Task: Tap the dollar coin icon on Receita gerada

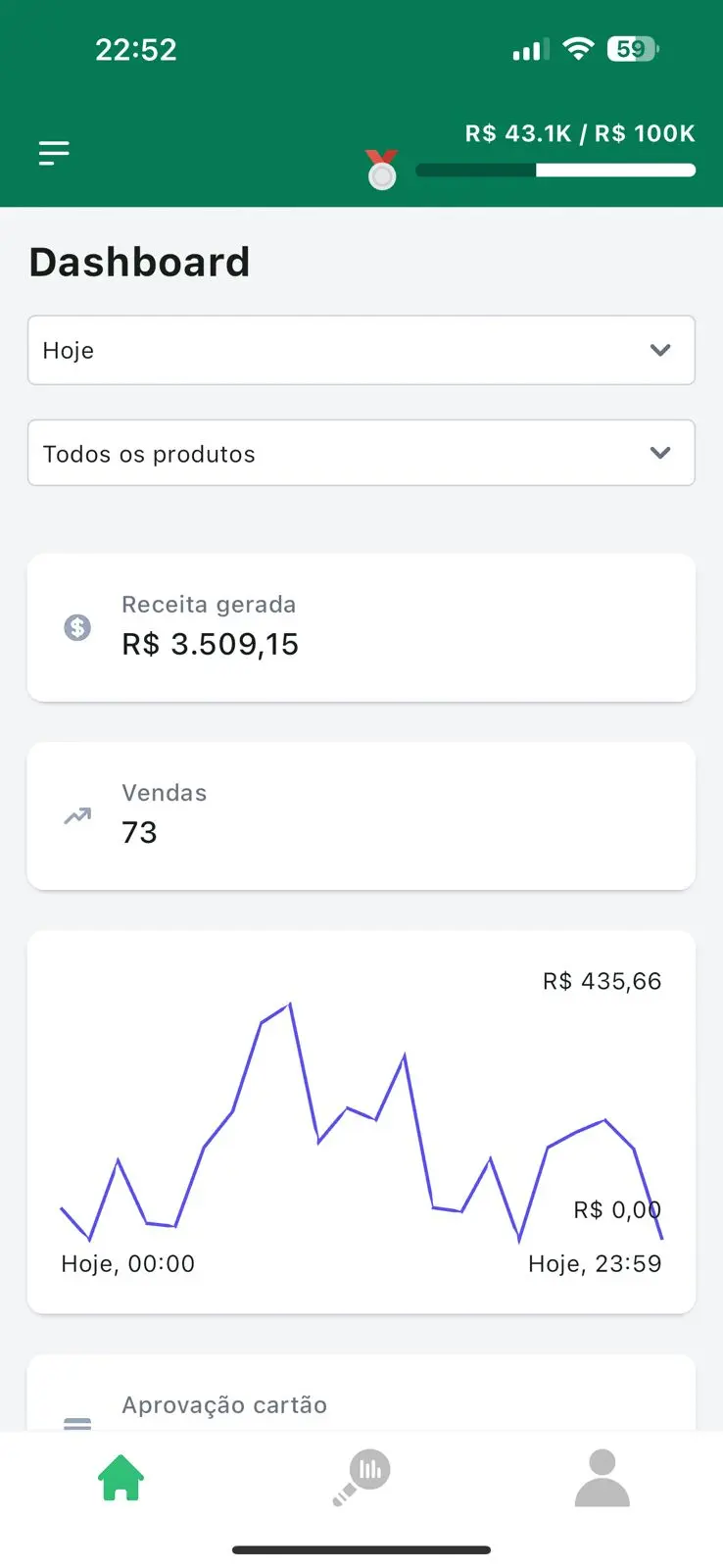Action: (x=77, y=627)
